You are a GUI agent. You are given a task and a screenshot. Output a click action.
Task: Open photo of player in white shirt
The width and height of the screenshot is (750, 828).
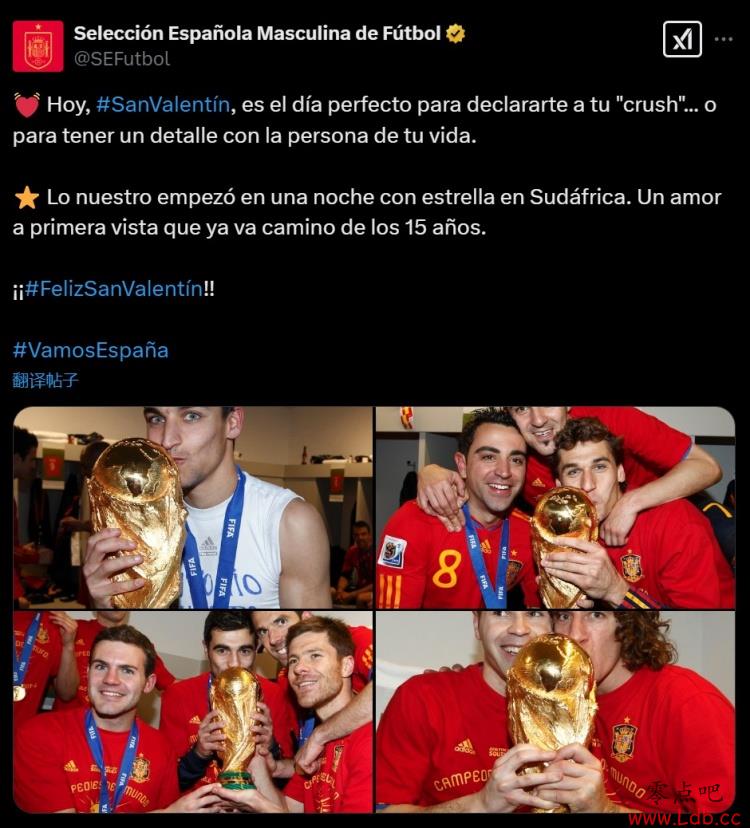(x=193, y=507)
